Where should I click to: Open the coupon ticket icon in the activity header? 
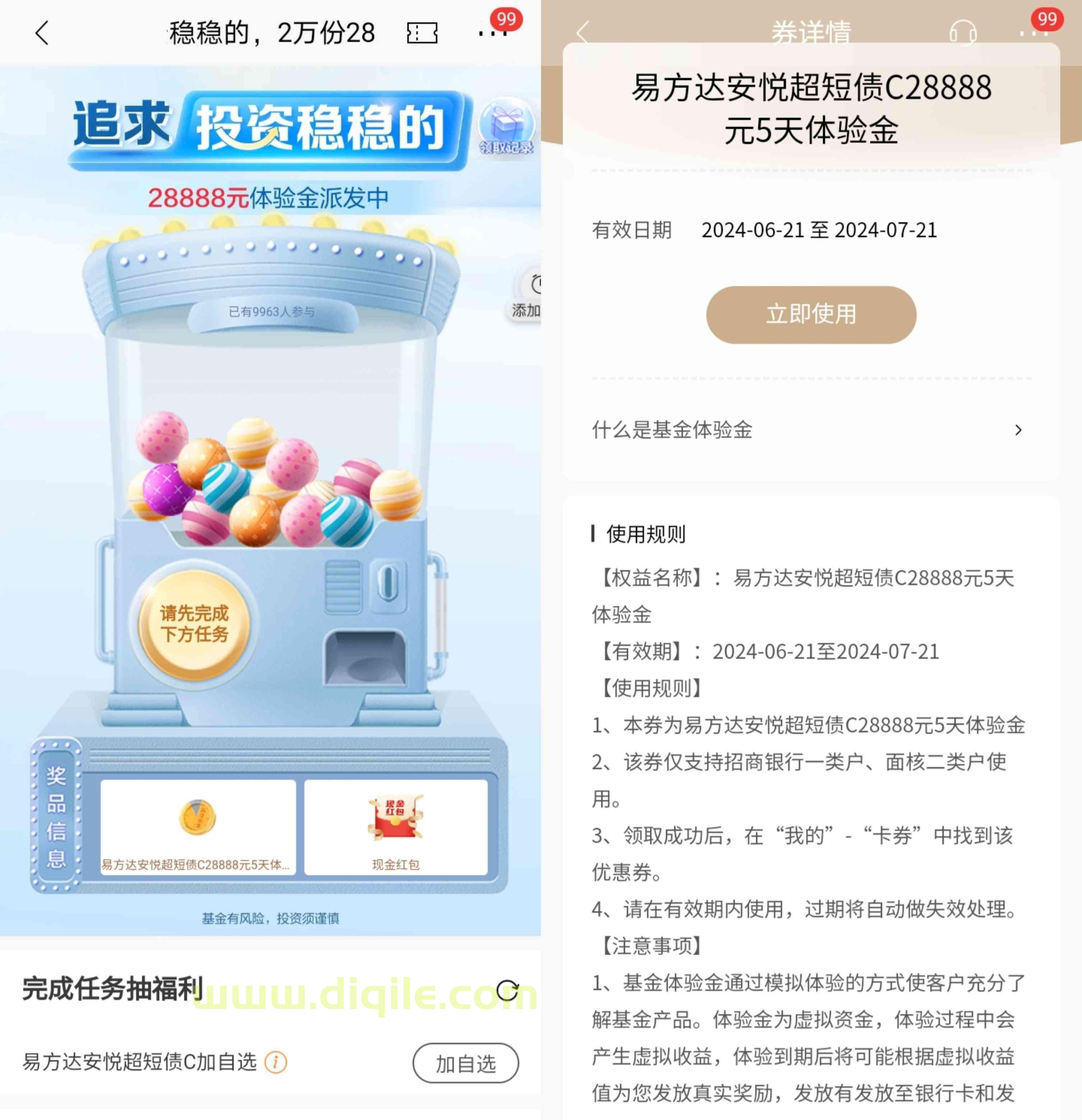pyautogui.click(x=422, y=33)
